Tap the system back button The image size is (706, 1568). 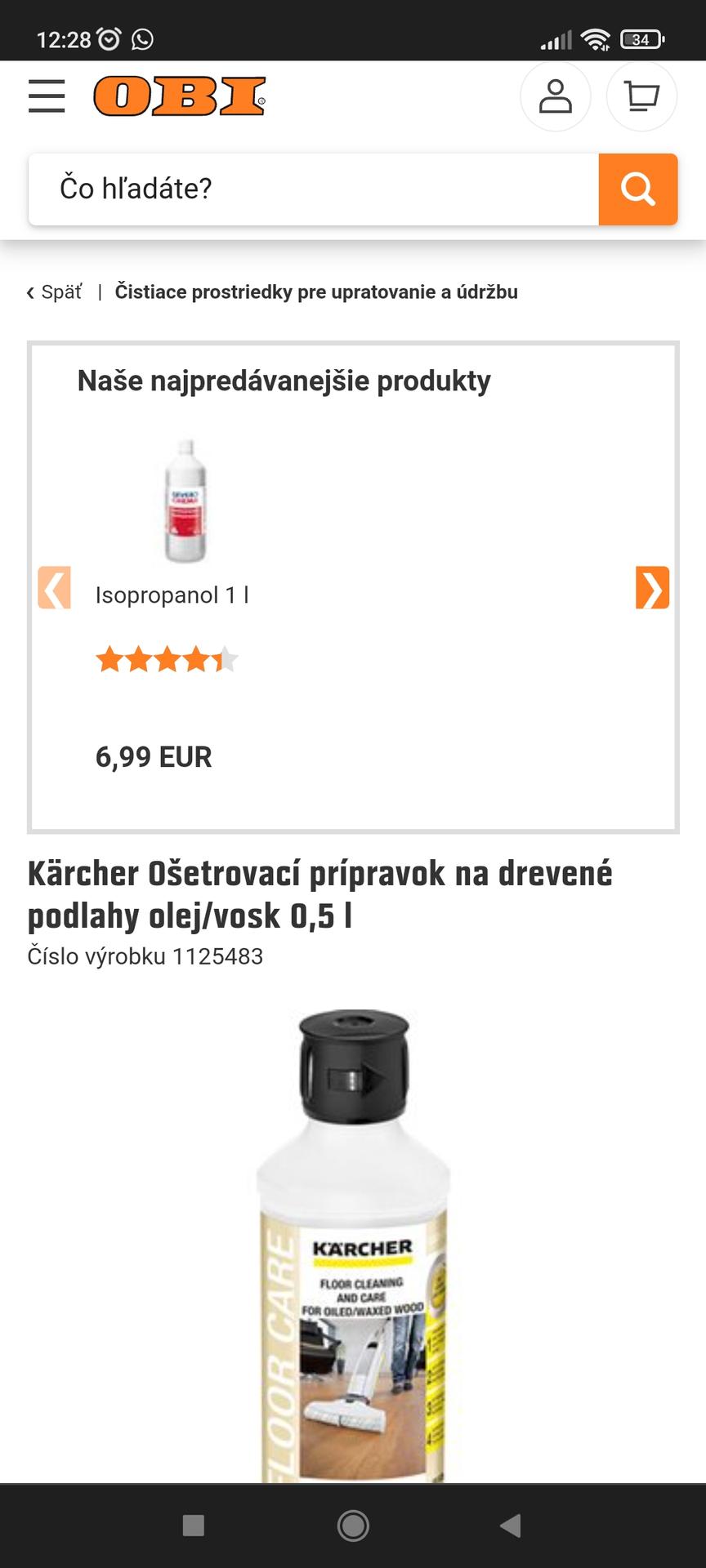511,1526
